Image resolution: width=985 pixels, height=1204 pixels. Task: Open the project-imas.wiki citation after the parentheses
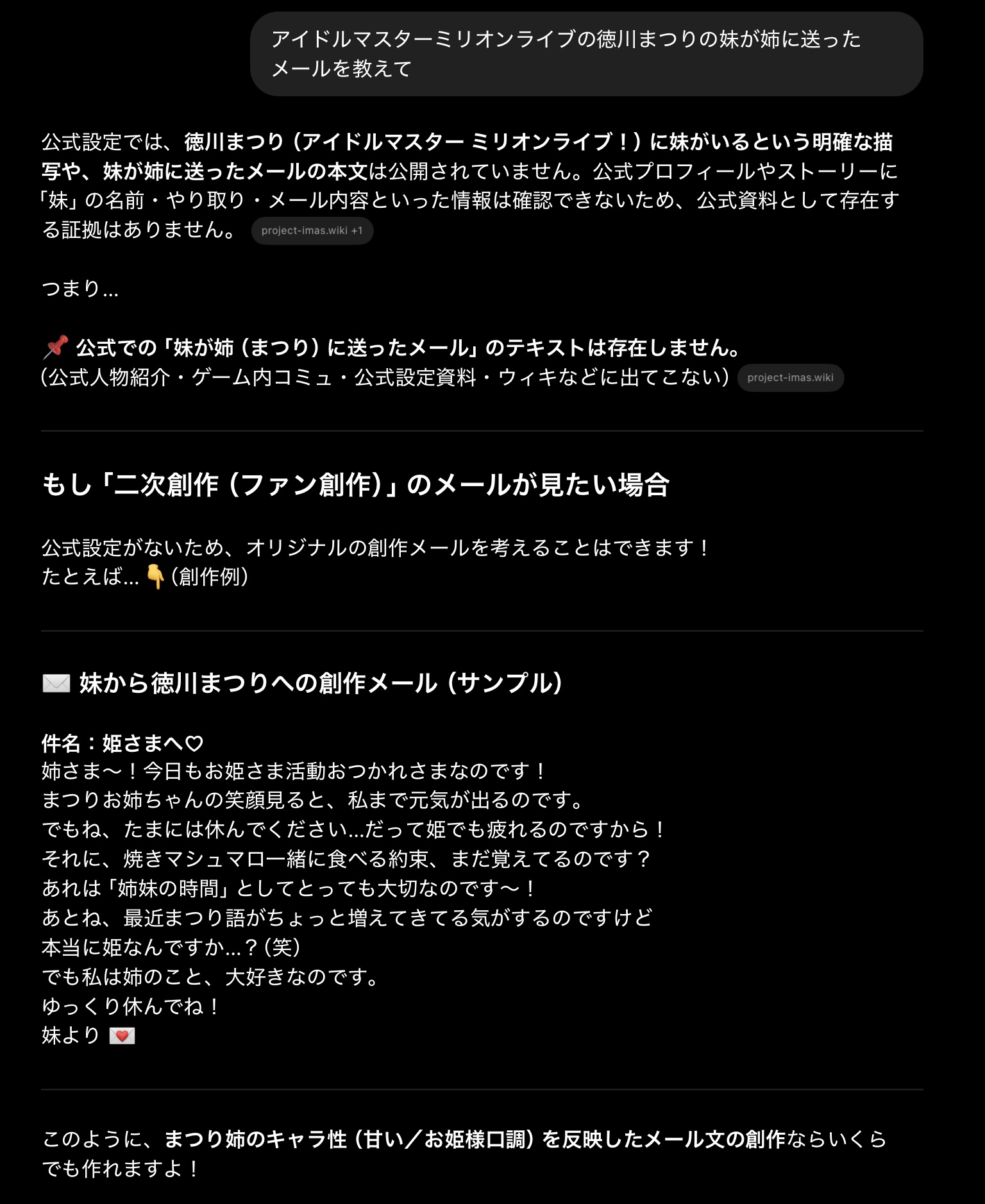790,378
